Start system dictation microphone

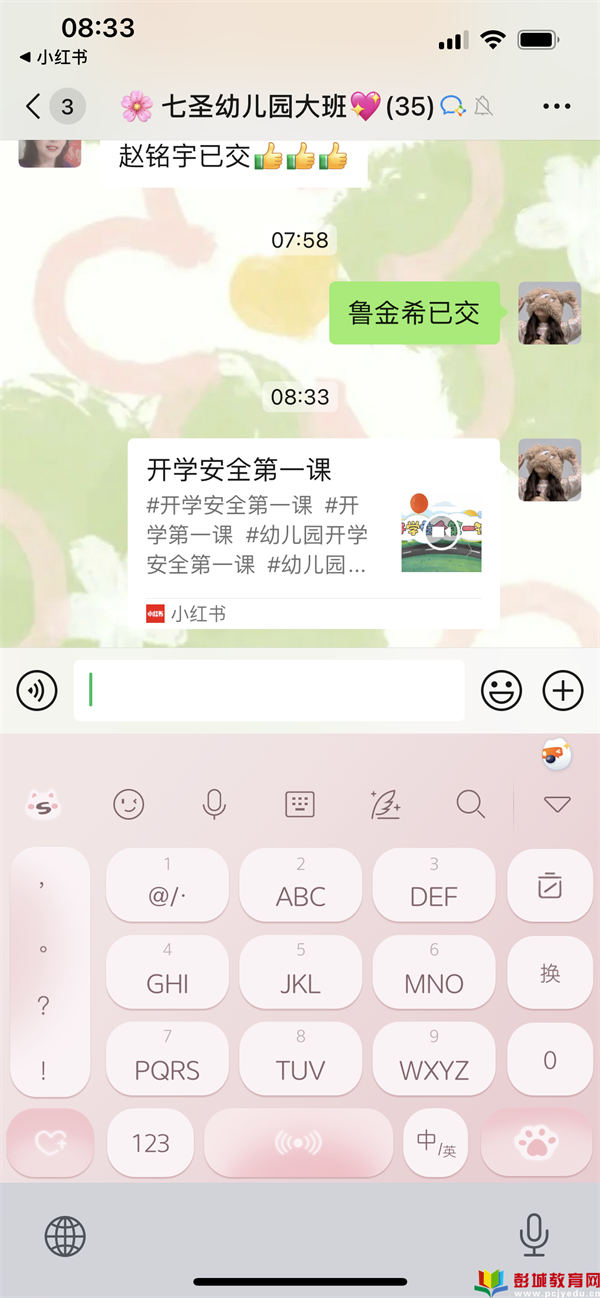tap(534, 1236)
